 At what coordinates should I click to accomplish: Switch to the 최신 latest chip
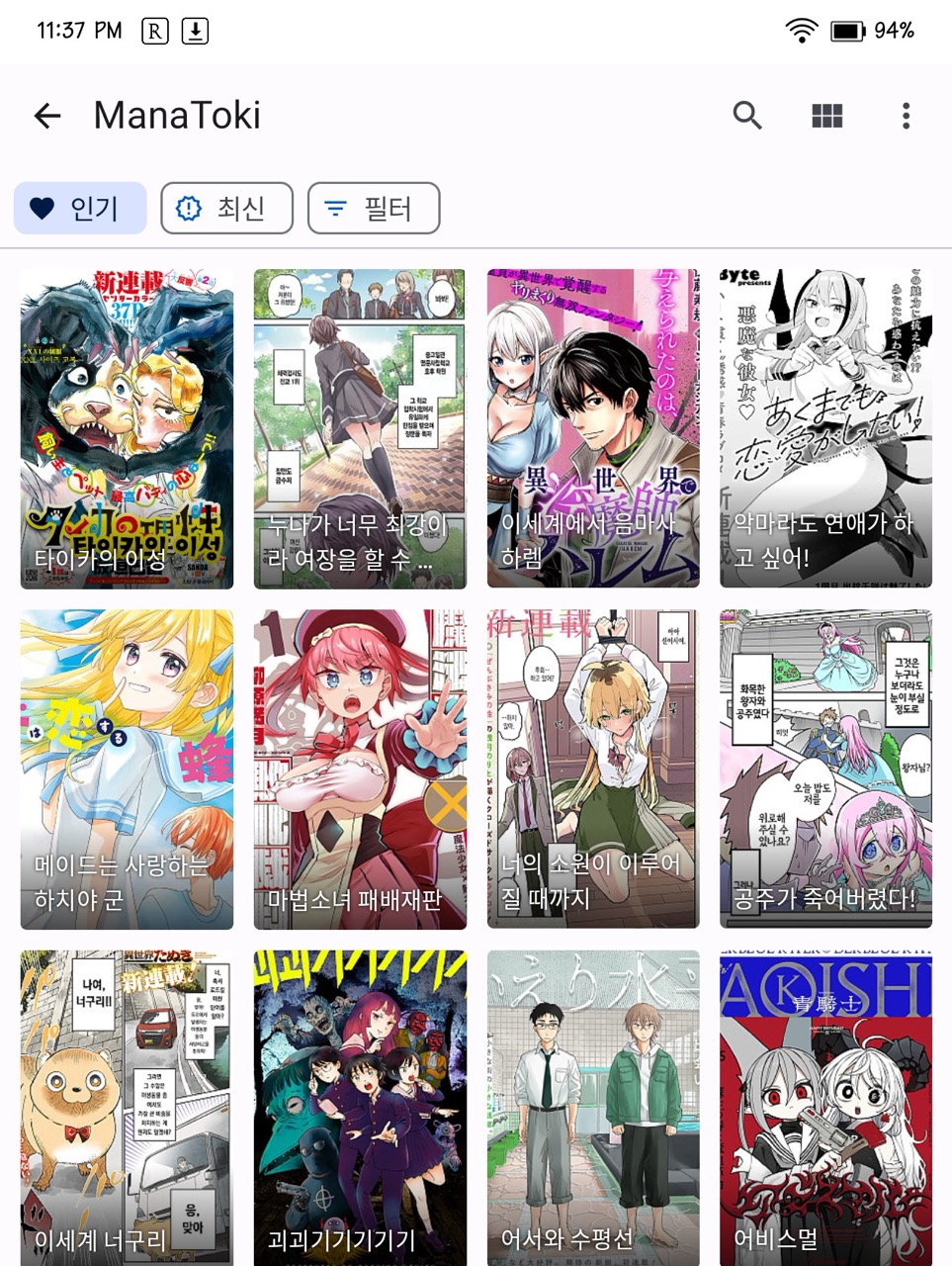coord(226,208)
